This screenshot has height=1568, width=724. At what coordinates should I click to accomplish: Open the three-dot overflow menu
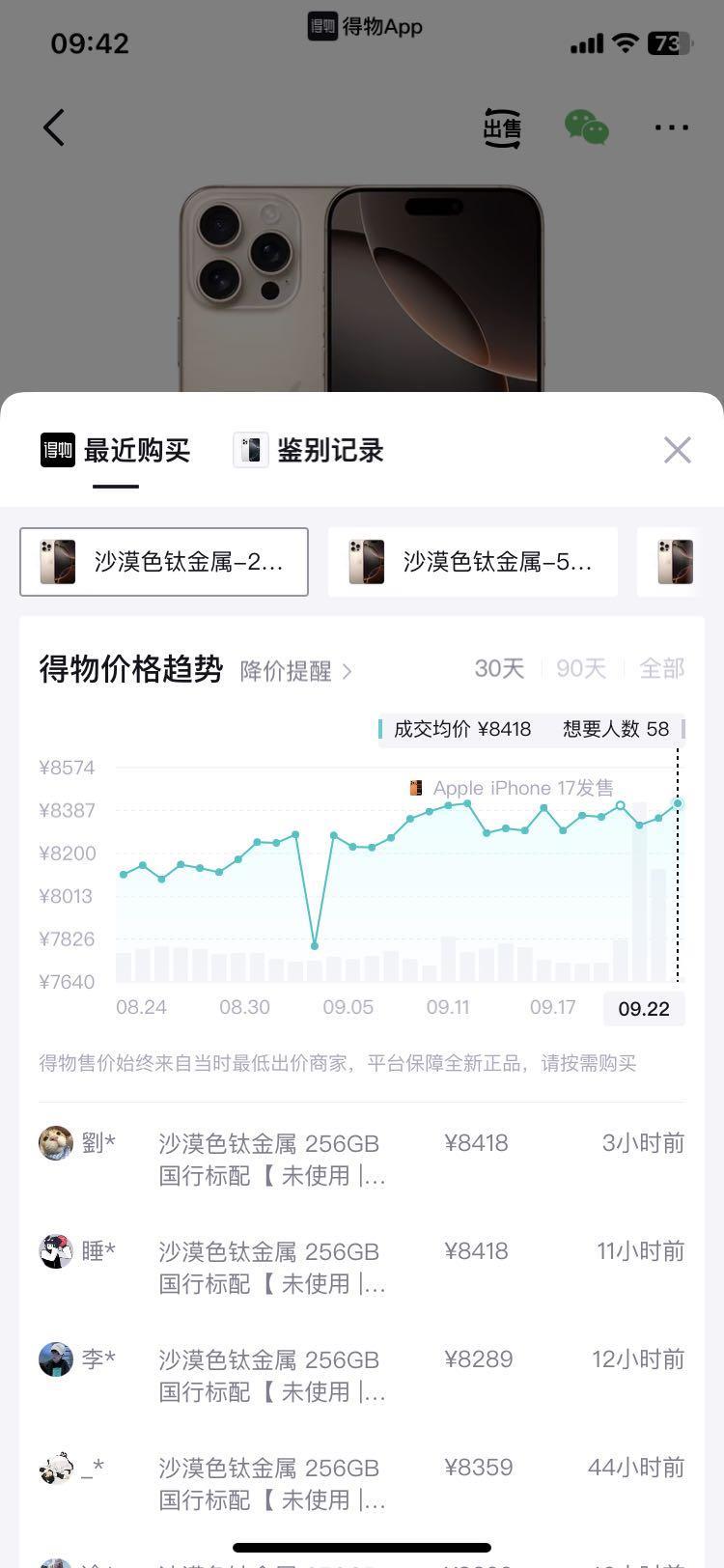coord(671,127)
